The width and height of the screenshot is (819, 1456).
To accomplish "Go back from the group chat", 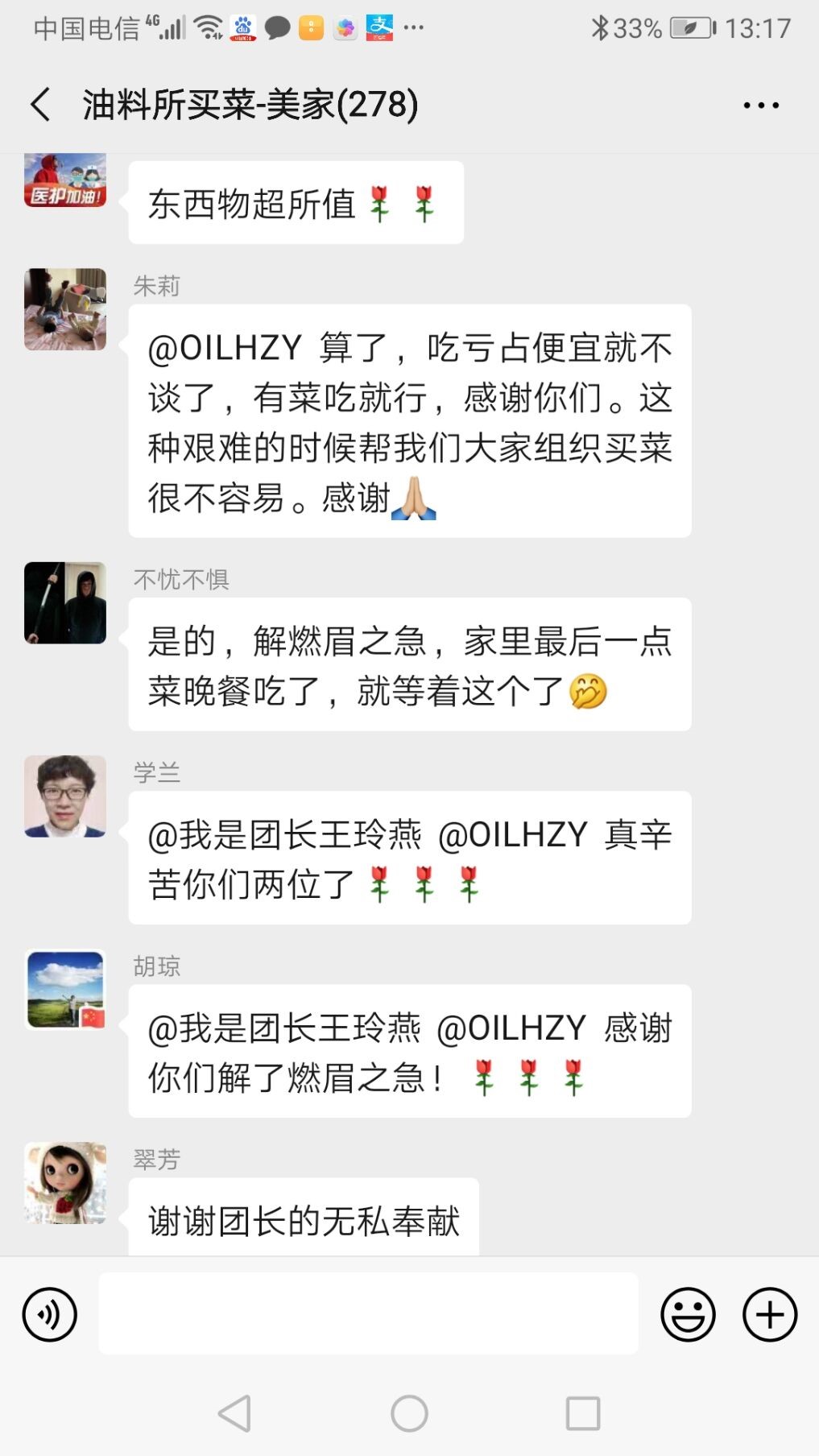I will (x=40, y=105).
